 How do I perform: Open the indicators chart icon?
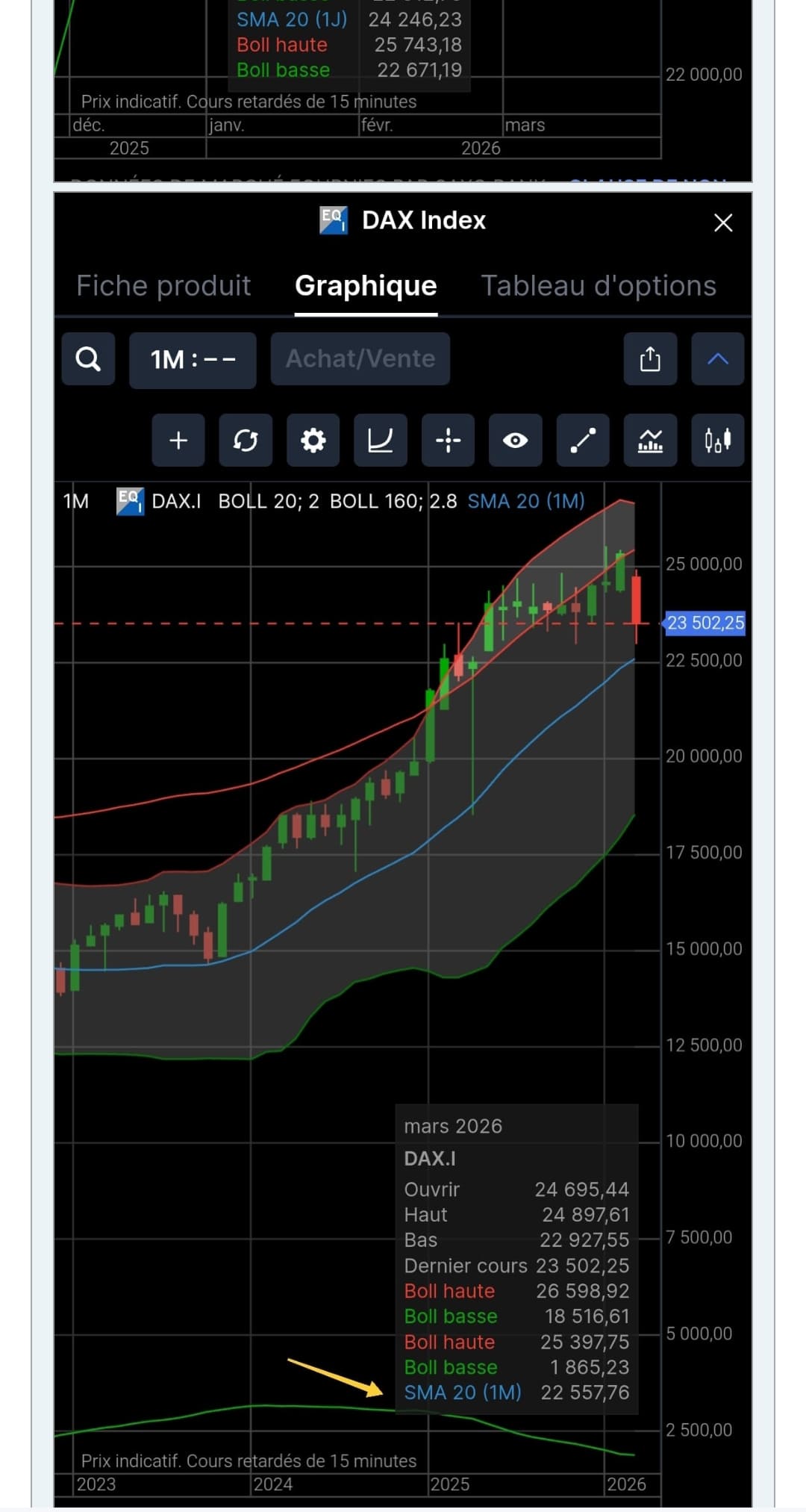pyautogui.click(x=650, y=441)
